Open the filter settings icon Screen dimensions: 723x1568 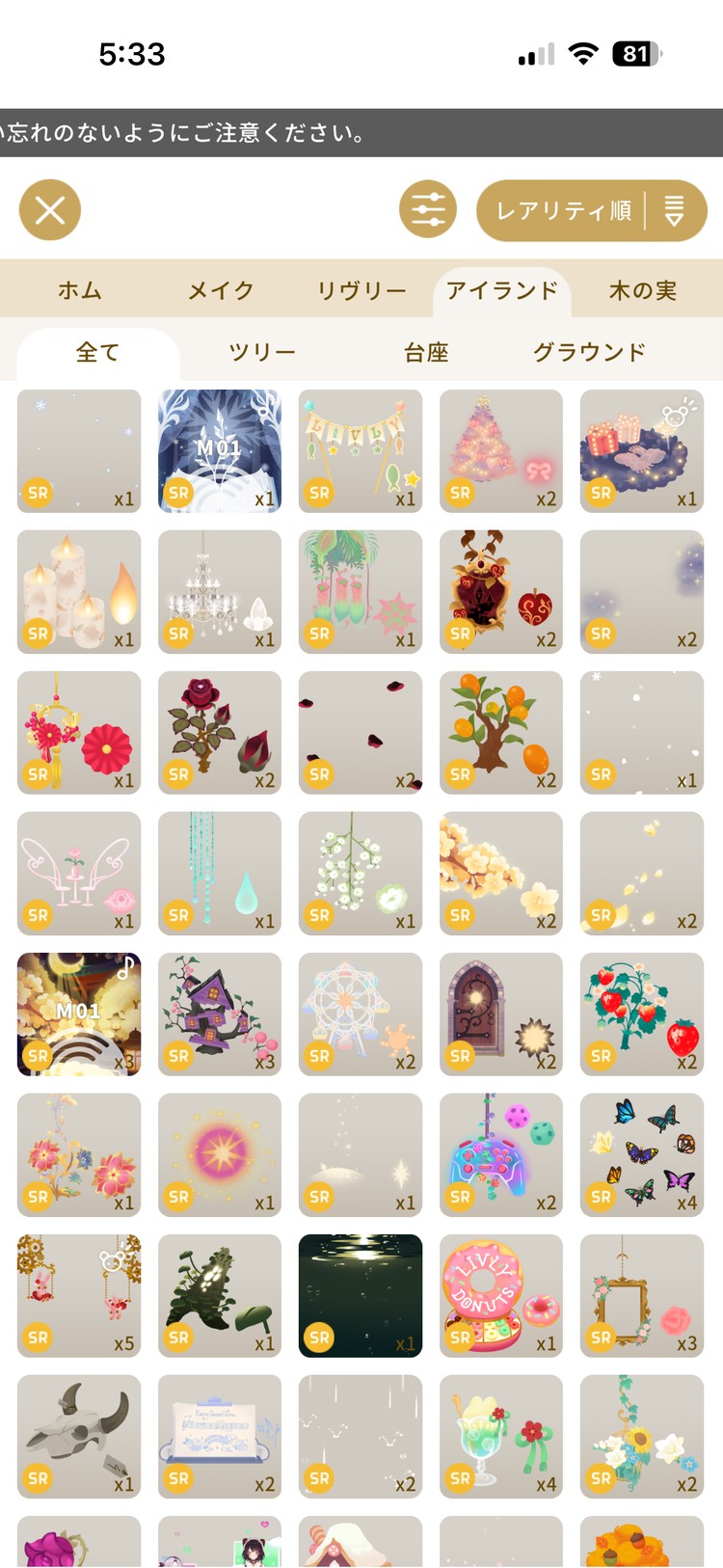click(x=428, y=209)
